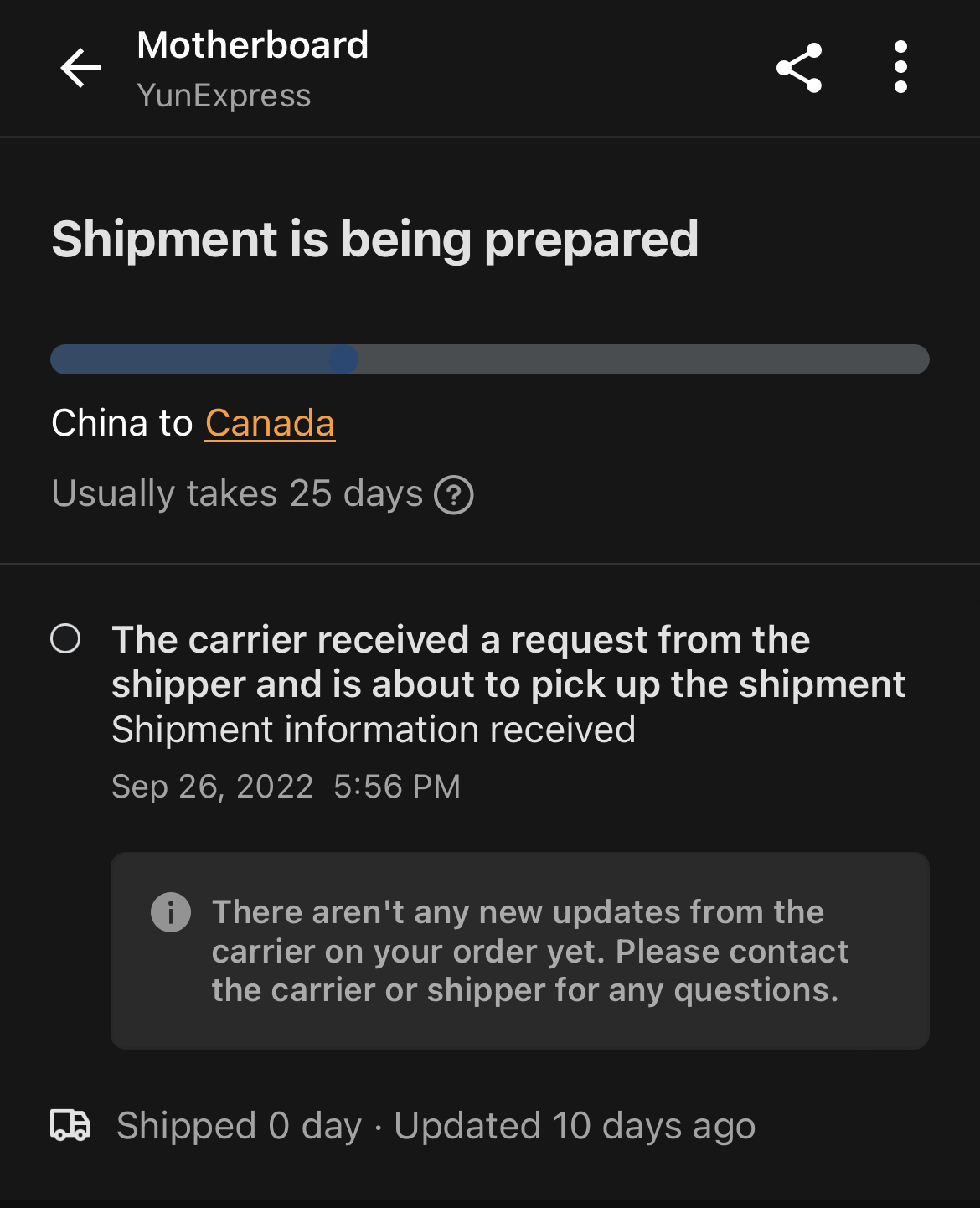The image size is (980, 1208).
Task: Go back using the arrow icon
Action: (80, 68)
